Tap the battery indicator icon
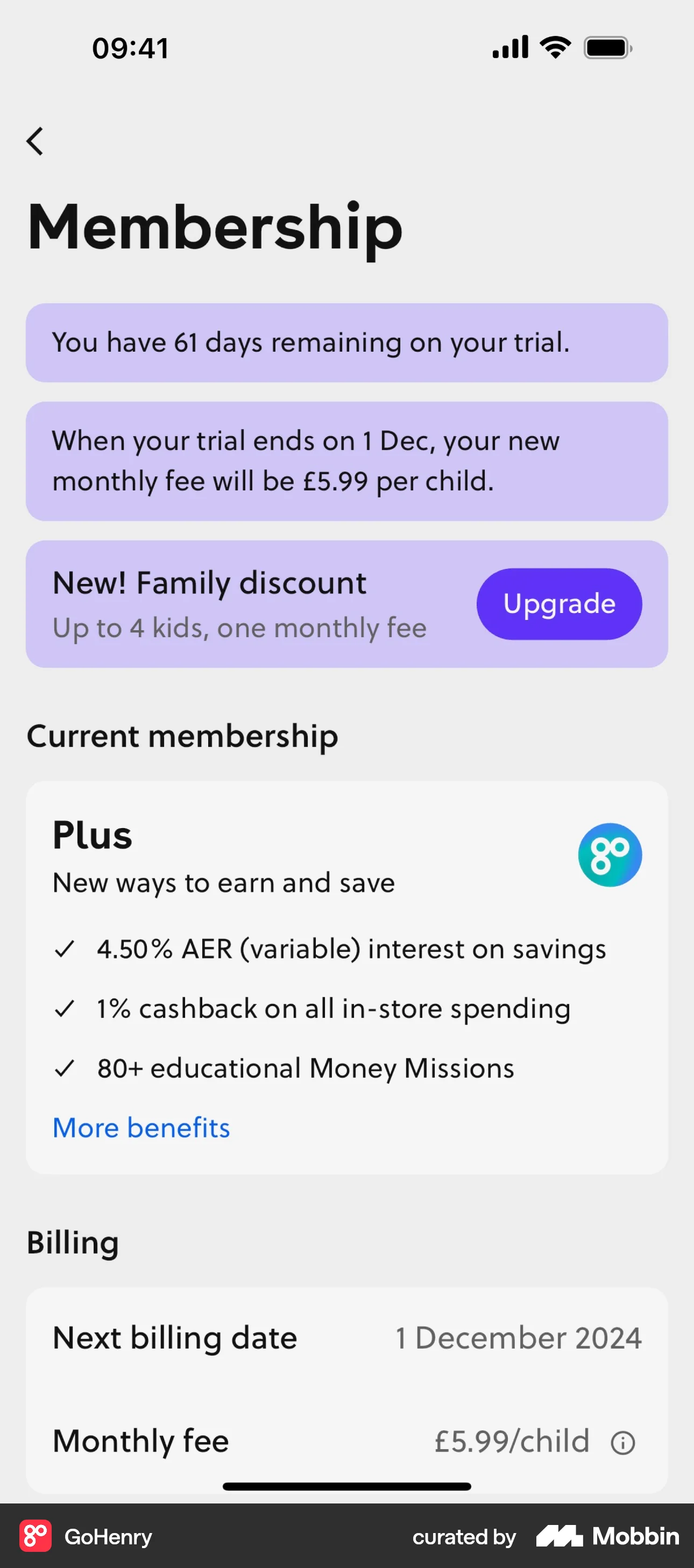This screenshot has width=694, height=1568. click(x=606, y=46)
